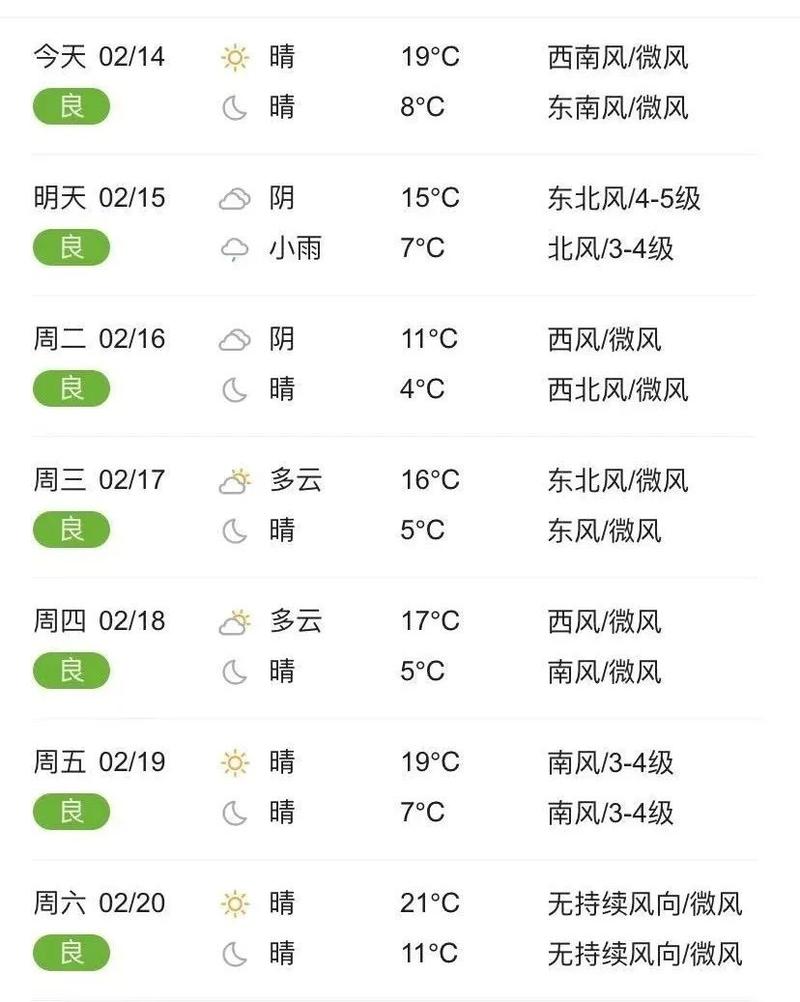This screenshot has height=1002, width=800.
Task: Click the sun icon for today 02/14
Action: (x=234, y=58)
